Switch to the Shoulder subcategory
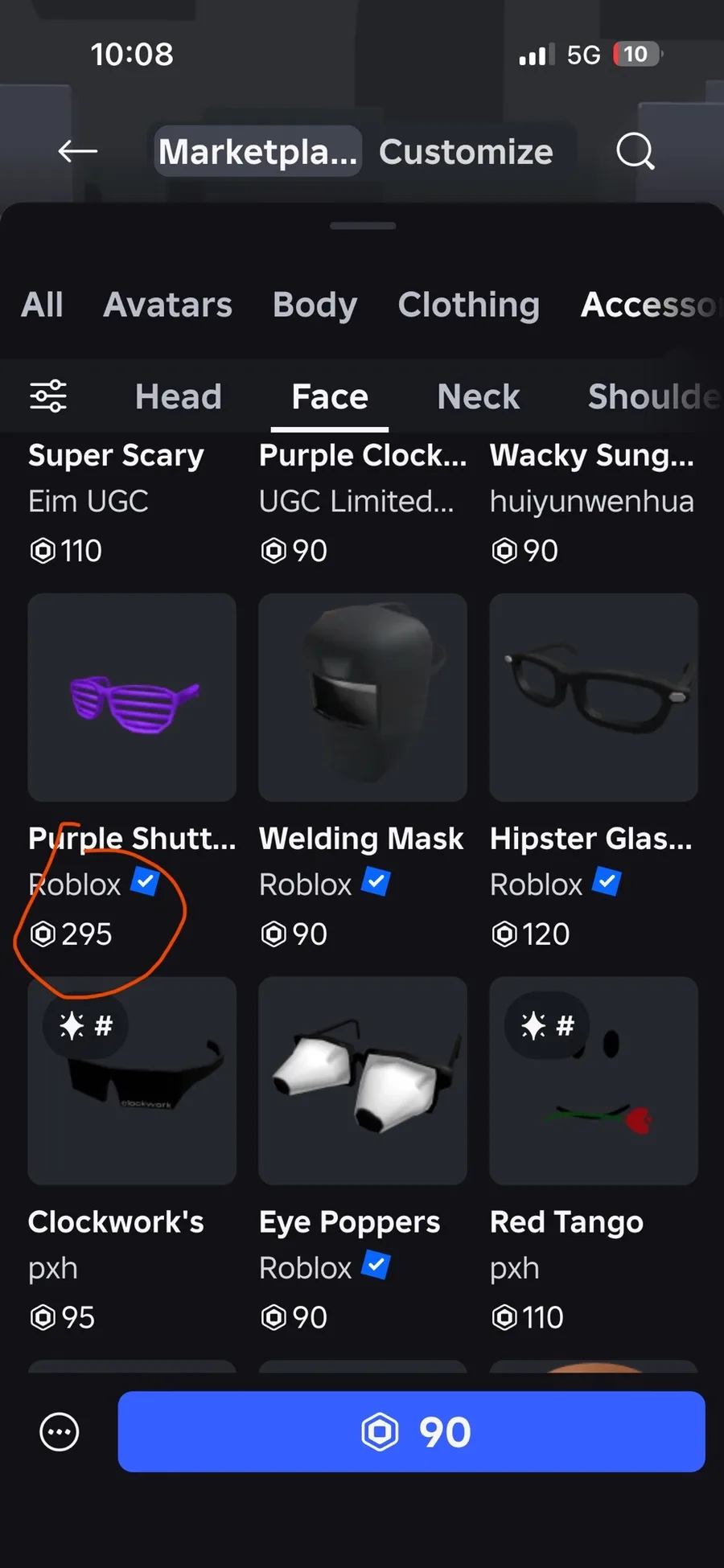The width and height of the screenshot is (724, 1568). click(655, 396)
